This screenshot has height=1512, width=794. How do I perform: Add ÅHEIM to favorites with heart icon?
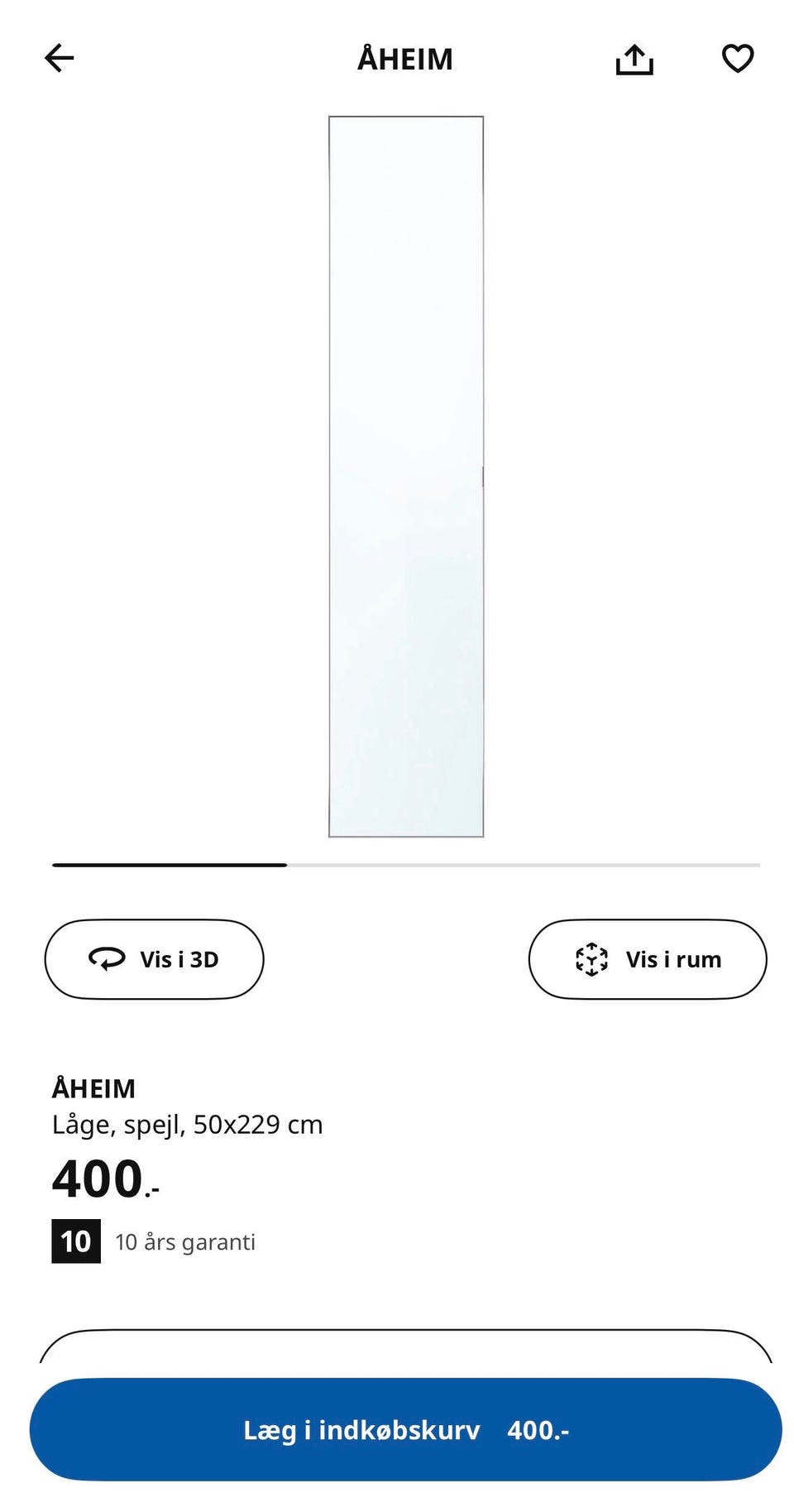point(737,58)
